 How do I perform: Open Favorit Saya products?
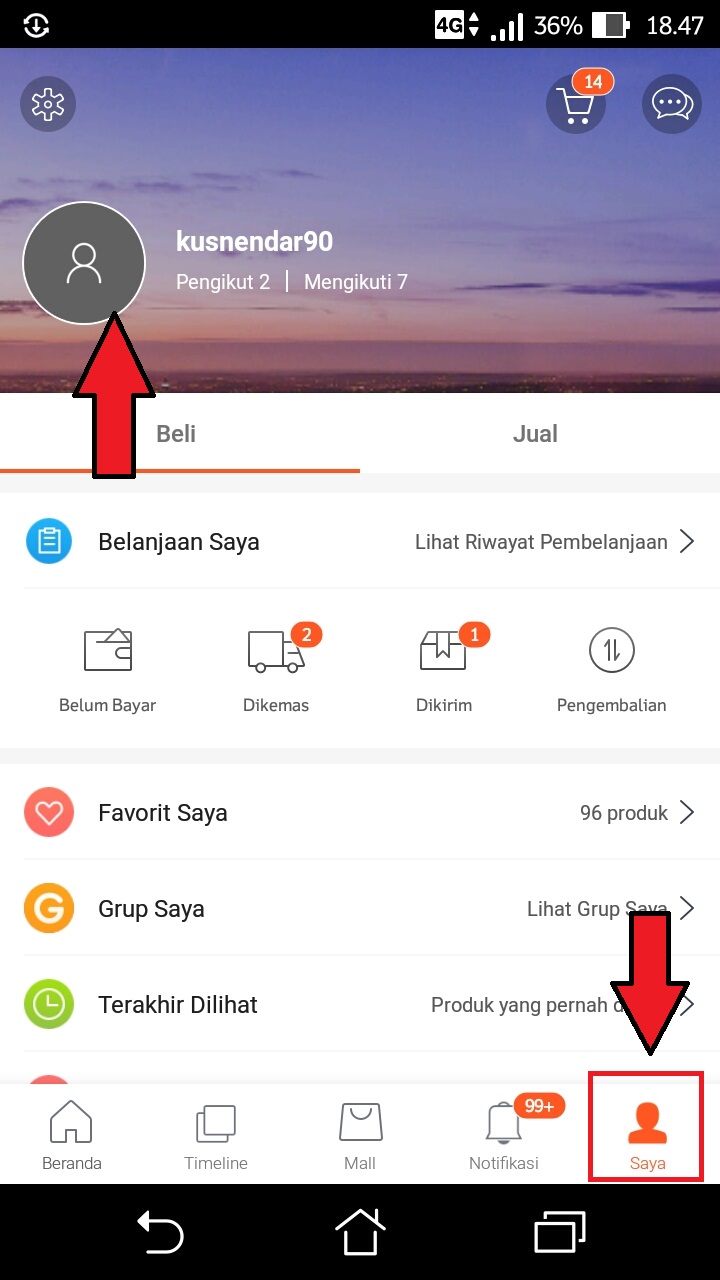point(360,813)
